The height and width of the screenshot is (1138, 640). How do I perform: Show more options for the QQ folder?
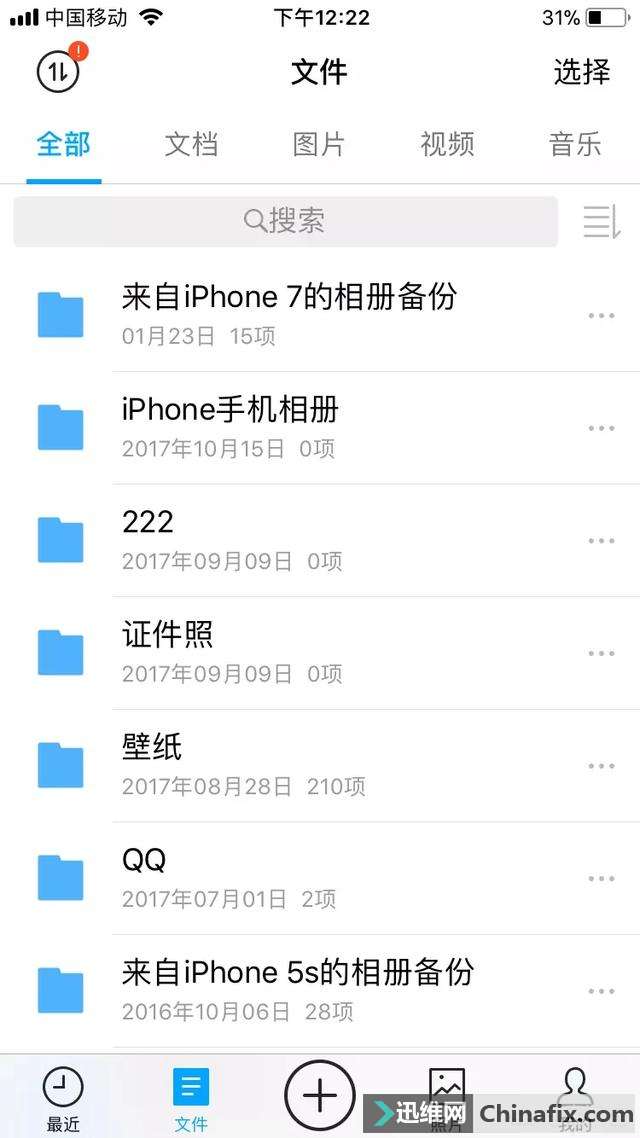click(601, 879)
